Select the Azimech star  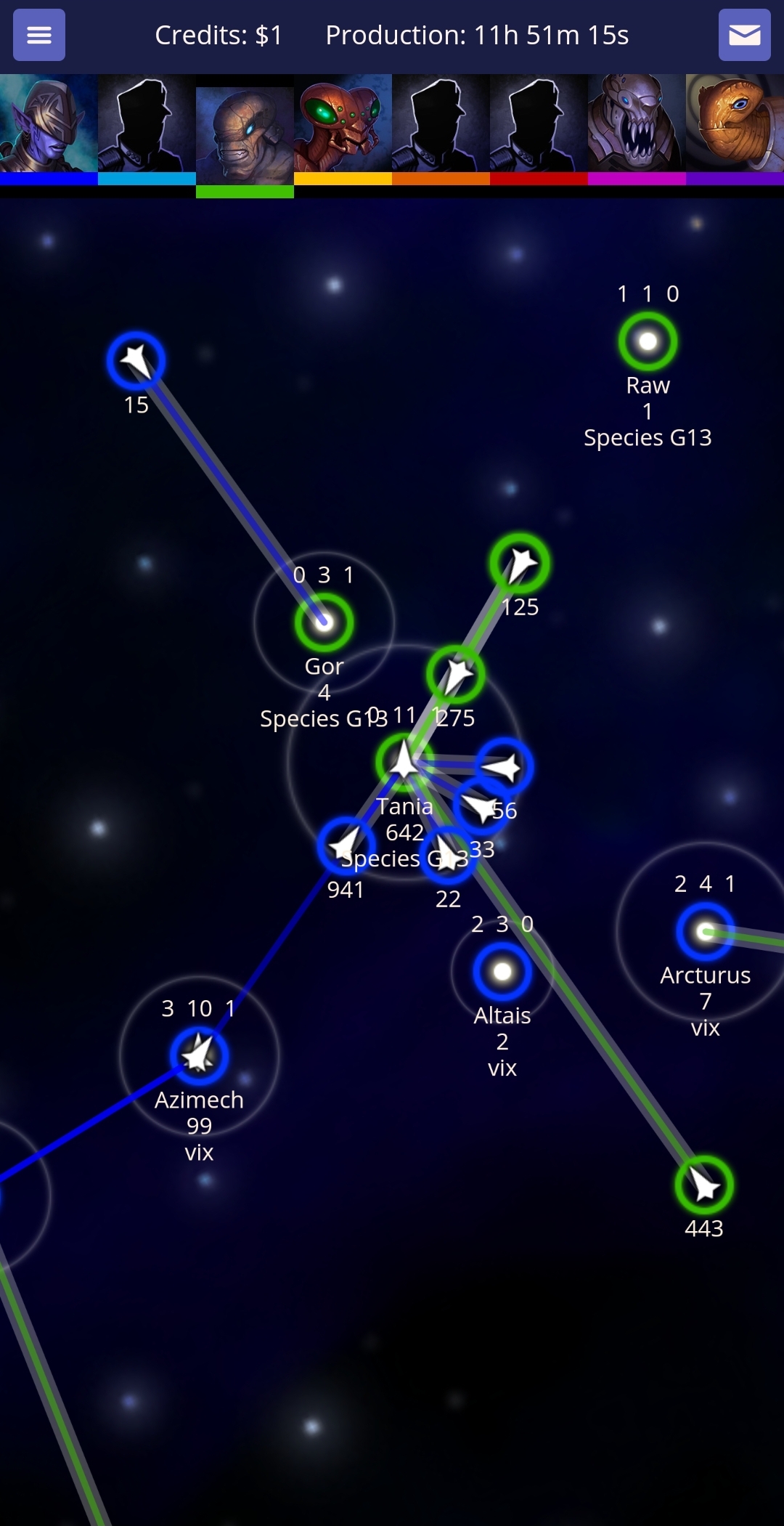(199, 1056)
